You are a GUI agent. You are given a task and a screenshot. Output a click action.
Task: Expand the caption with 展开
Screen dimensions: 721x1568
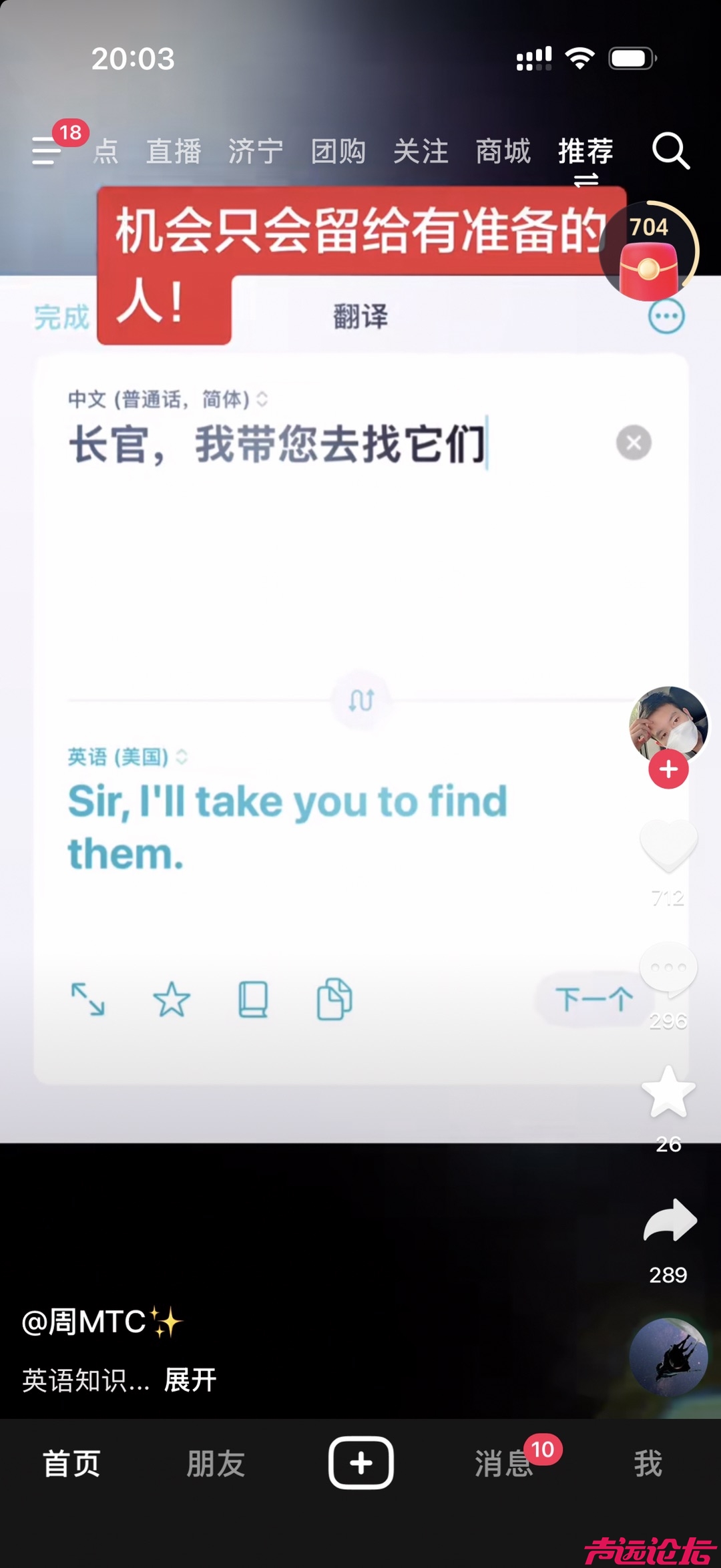pyautogui.click(x=190, y=1380)
